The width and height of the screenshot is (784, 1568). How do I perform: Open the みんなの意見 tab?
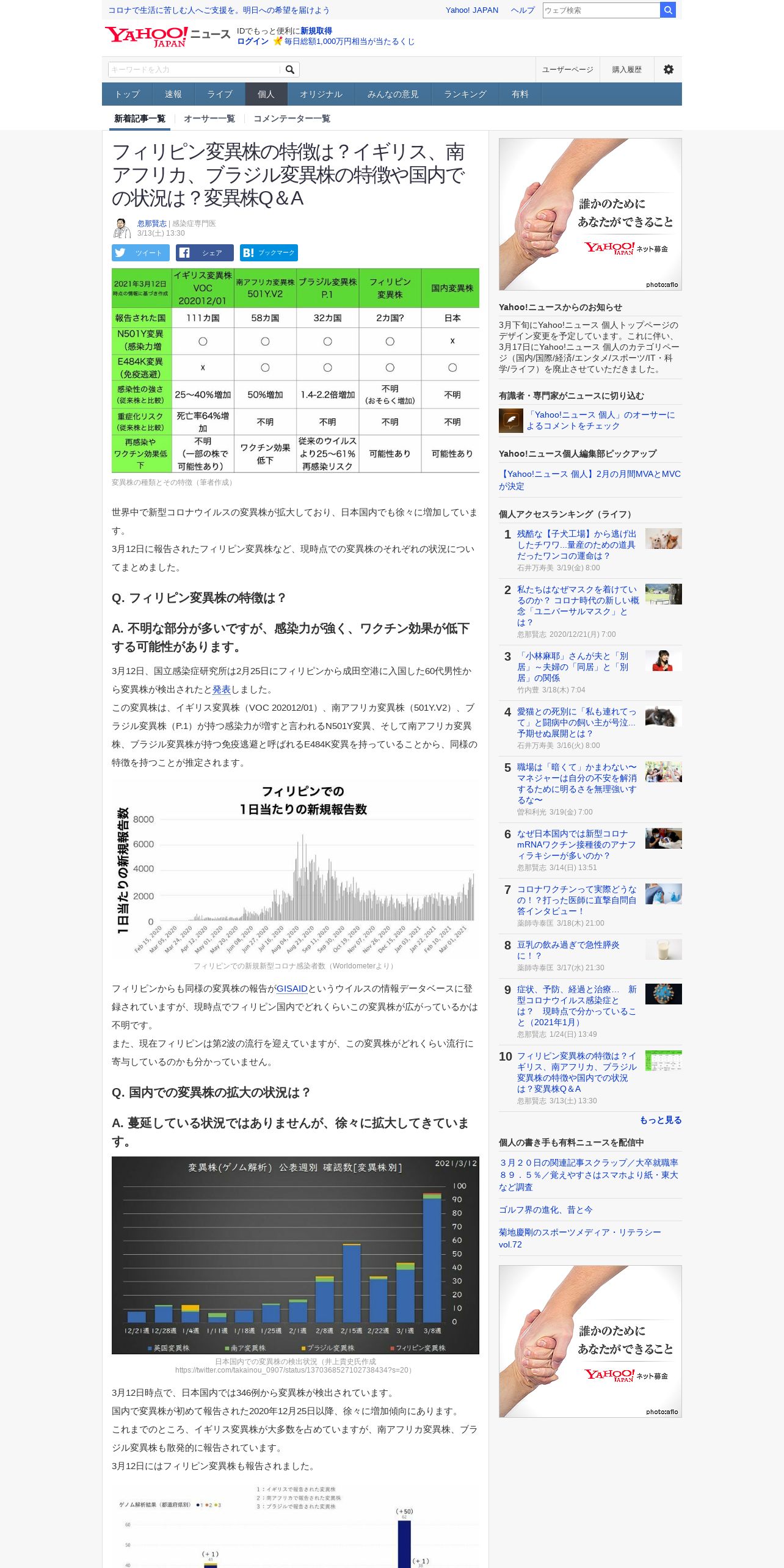point(393,94)
